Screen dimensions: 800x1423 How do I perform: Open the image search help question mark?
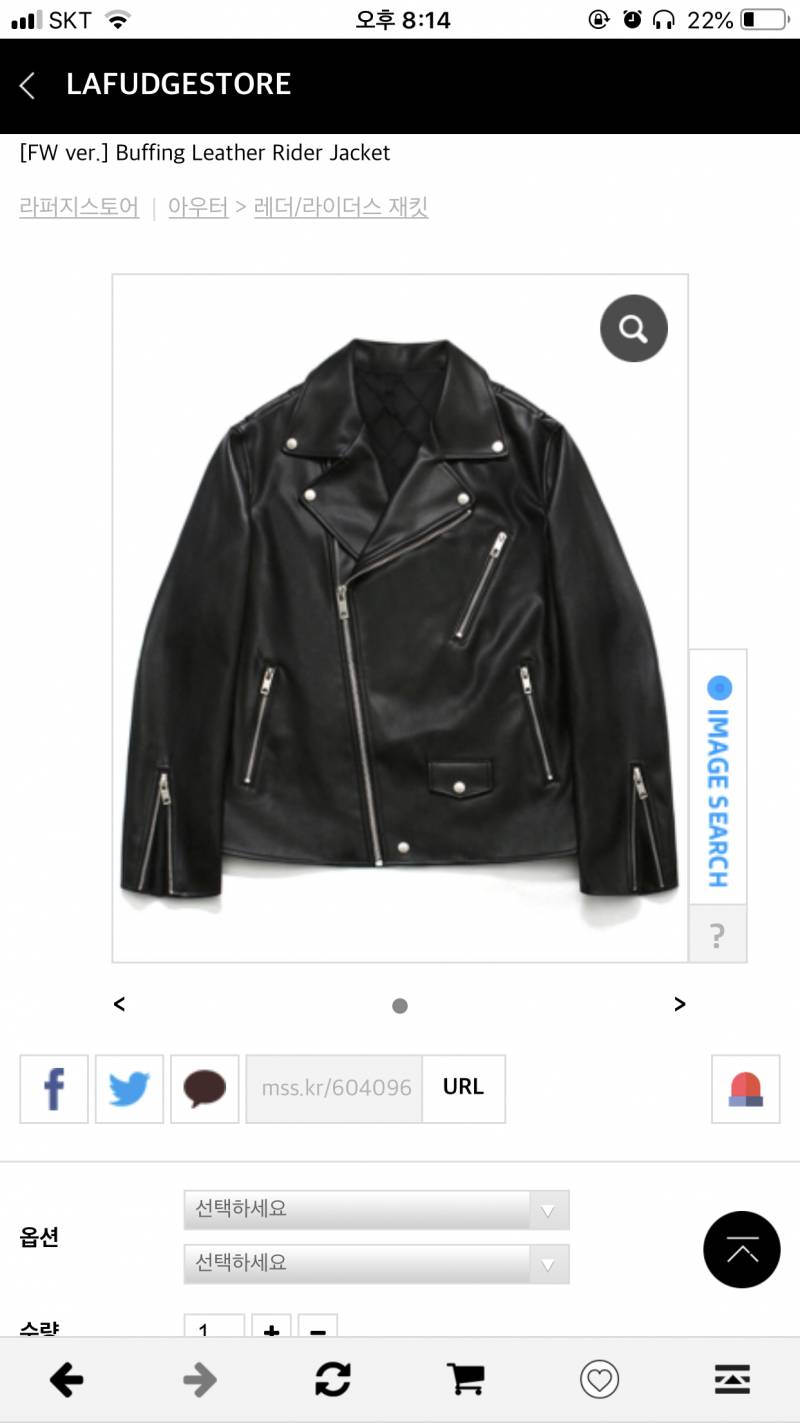tap(717, 936)
